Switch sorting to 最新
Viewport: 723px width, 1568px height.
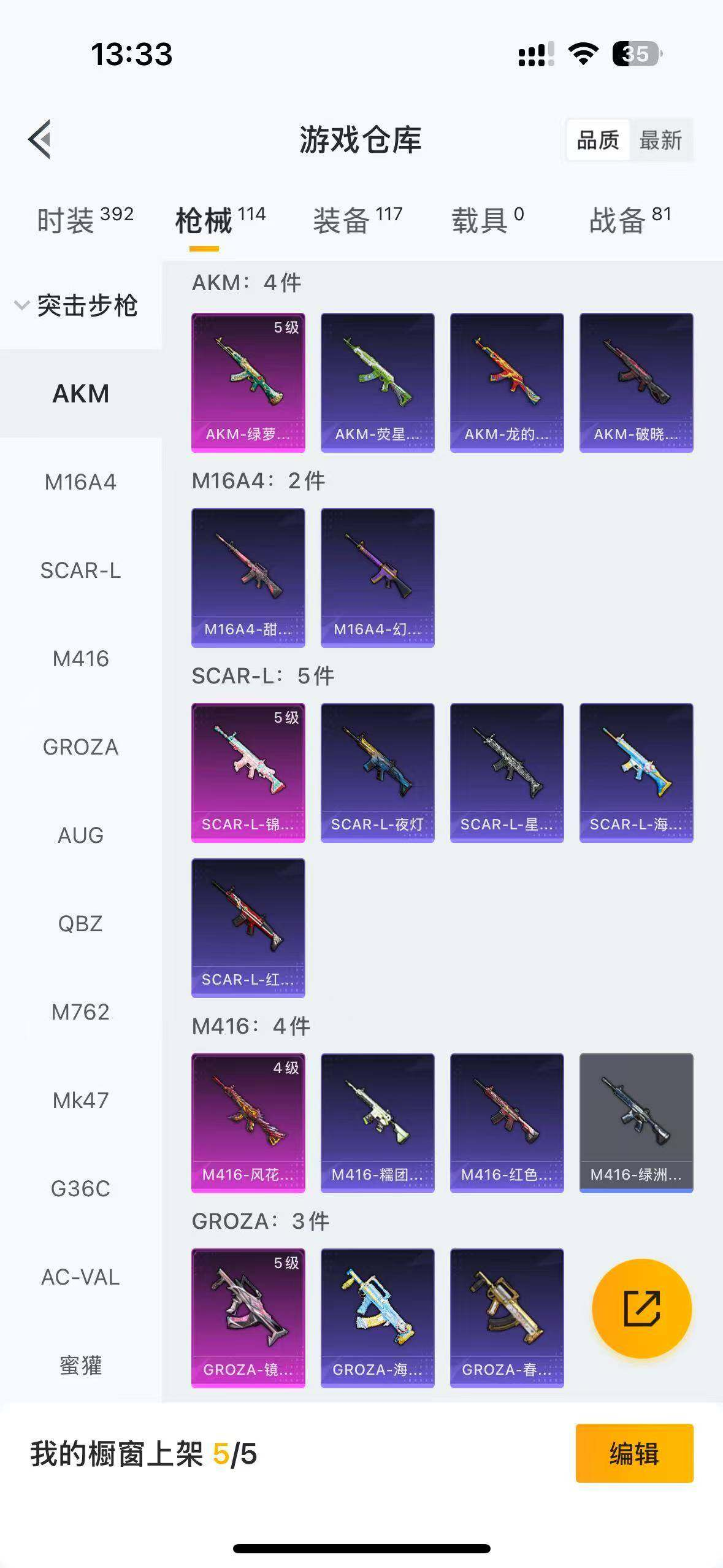click(x=660, y=140)
